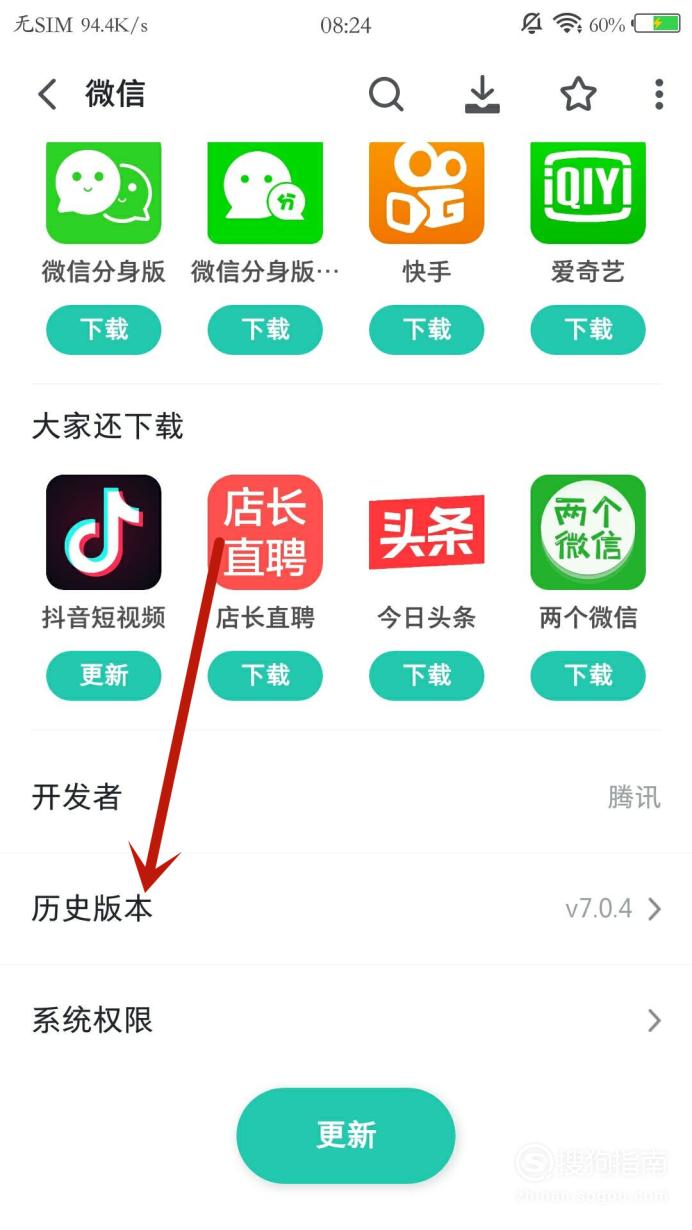The image size is (692, 1230).
Task: Favorite this app with the star icon
Action: click(578, 94)
